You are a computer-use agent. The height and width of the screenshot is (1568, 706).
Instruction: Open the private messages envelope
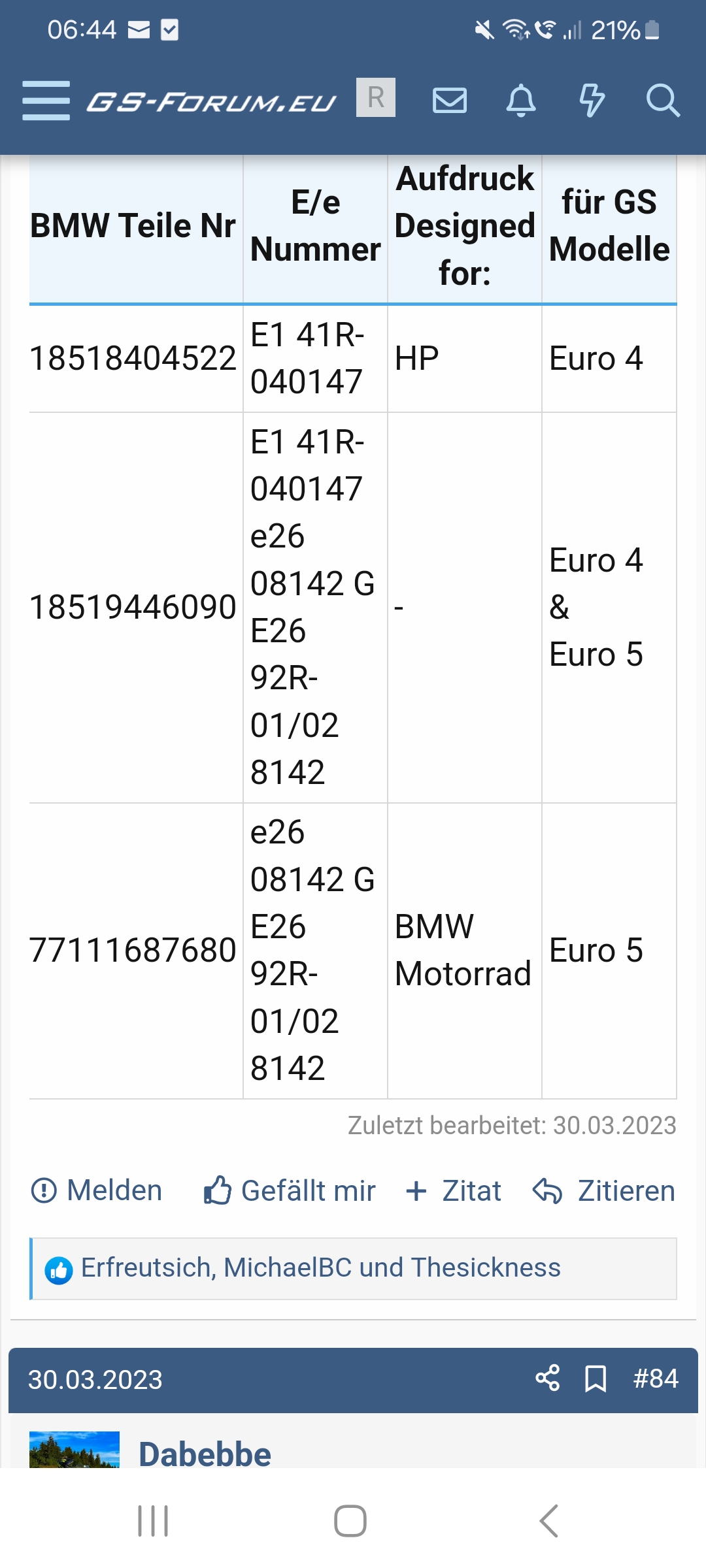tap(450, 101)
